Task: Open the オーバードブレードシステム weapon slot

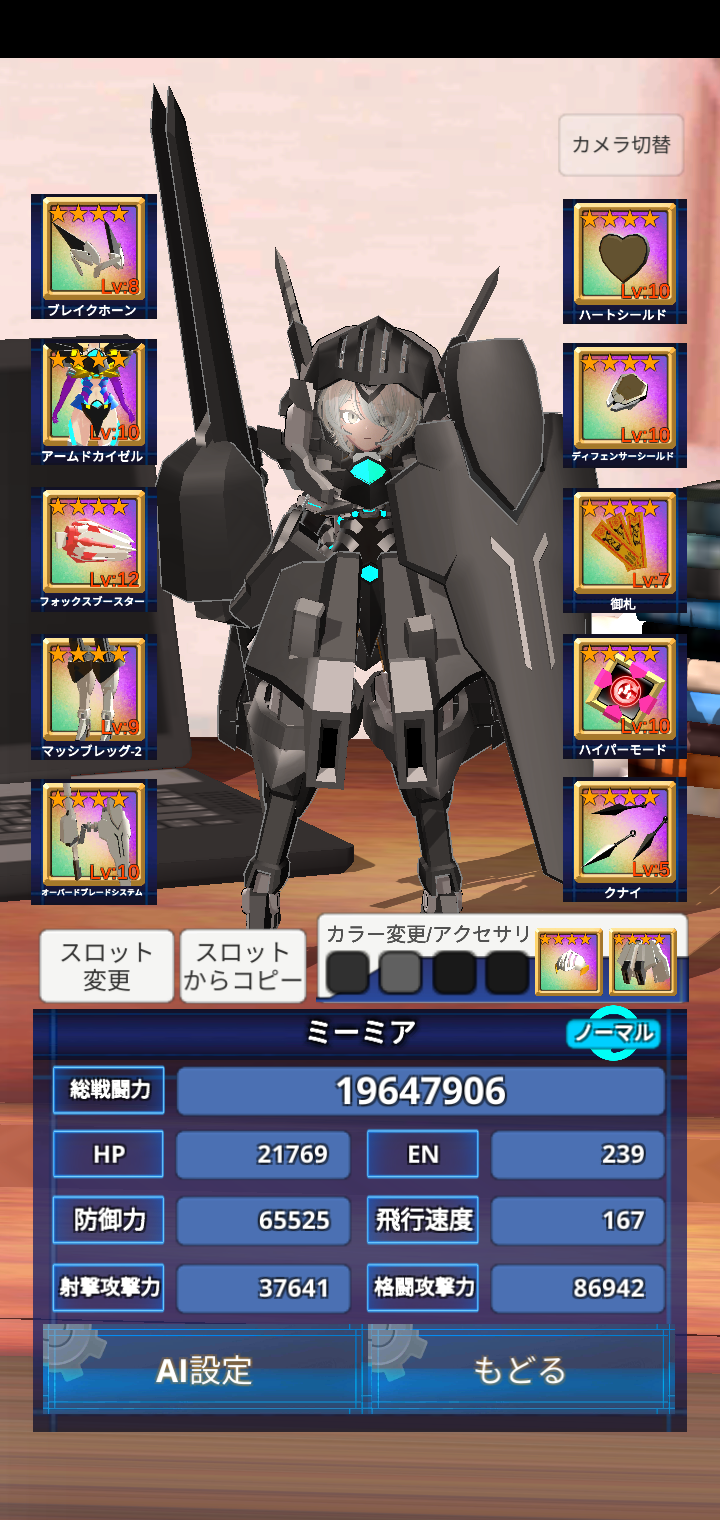Action: pos(94,842)
